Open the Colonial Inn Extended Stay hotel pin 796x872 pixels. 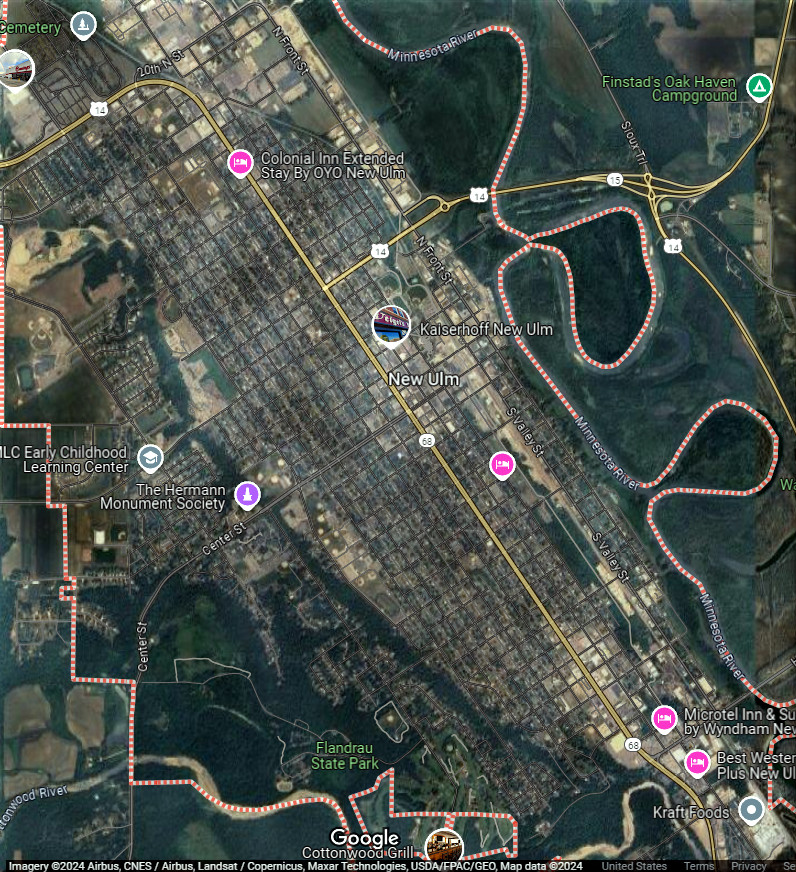click(240, 162)
